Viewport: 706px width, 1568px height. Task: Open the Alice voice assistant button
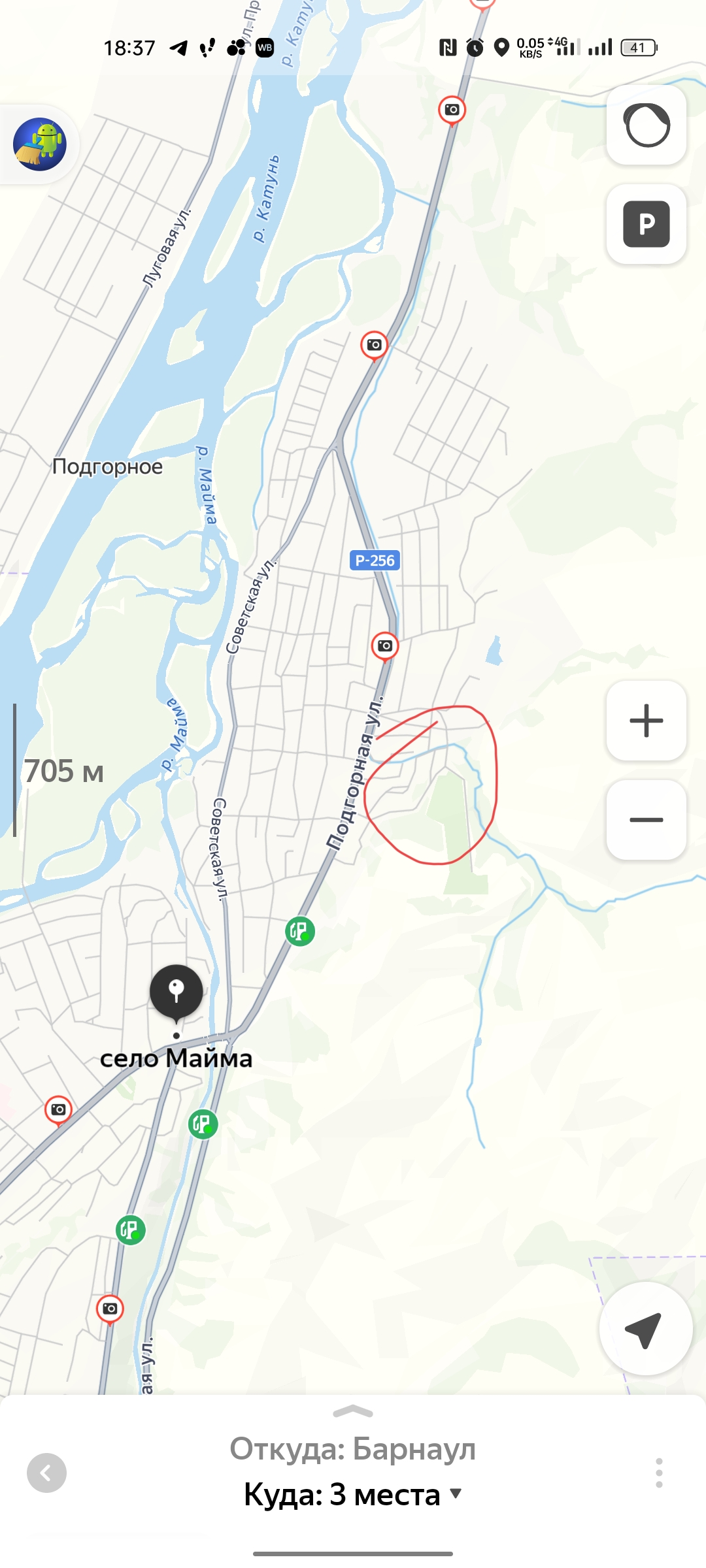click(x=647, y=125)
